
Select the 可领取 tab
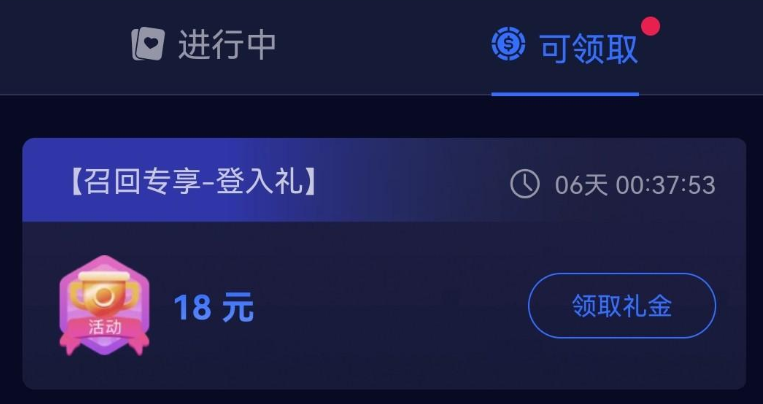point(566,47)
